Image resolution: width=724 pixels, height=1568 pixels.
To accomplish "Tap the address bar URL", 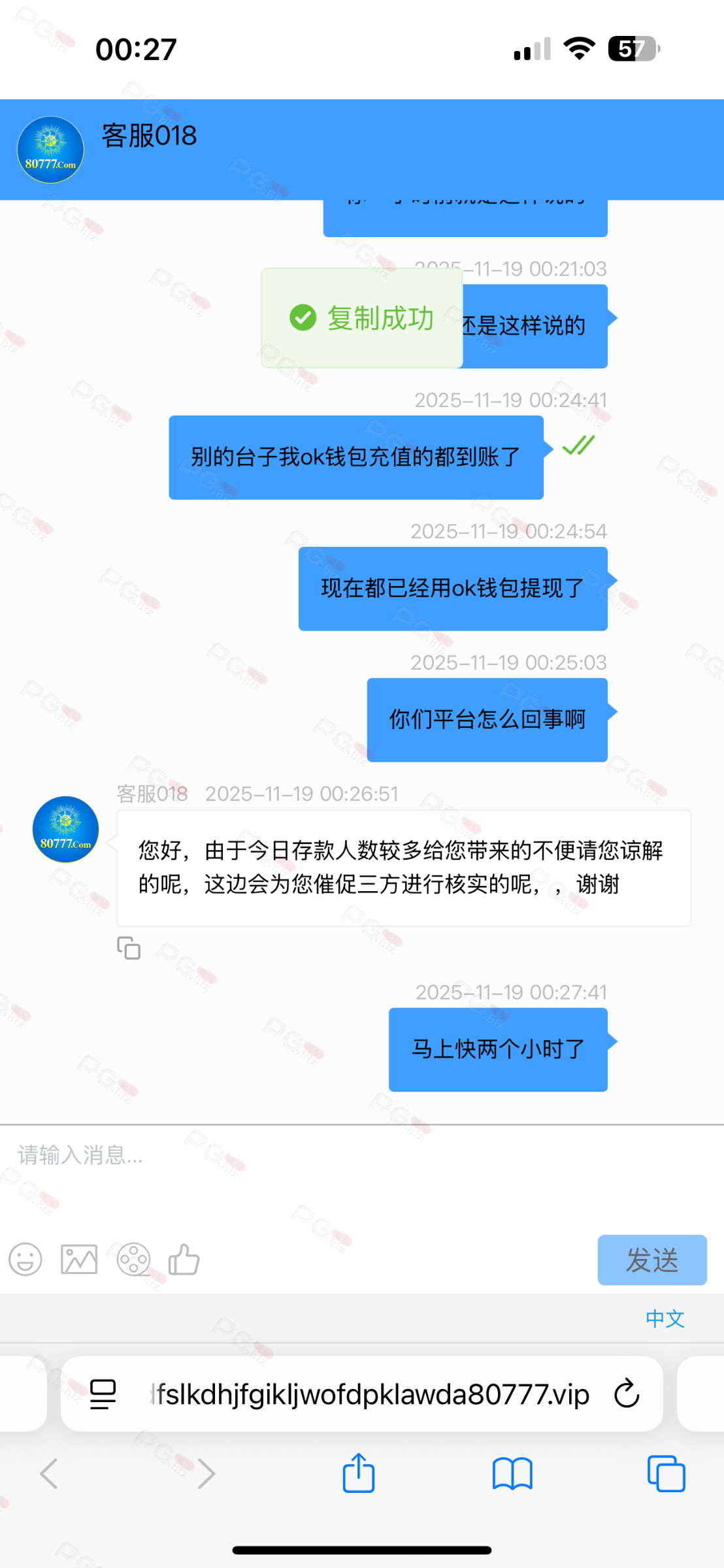I will tap(369, 1394).
